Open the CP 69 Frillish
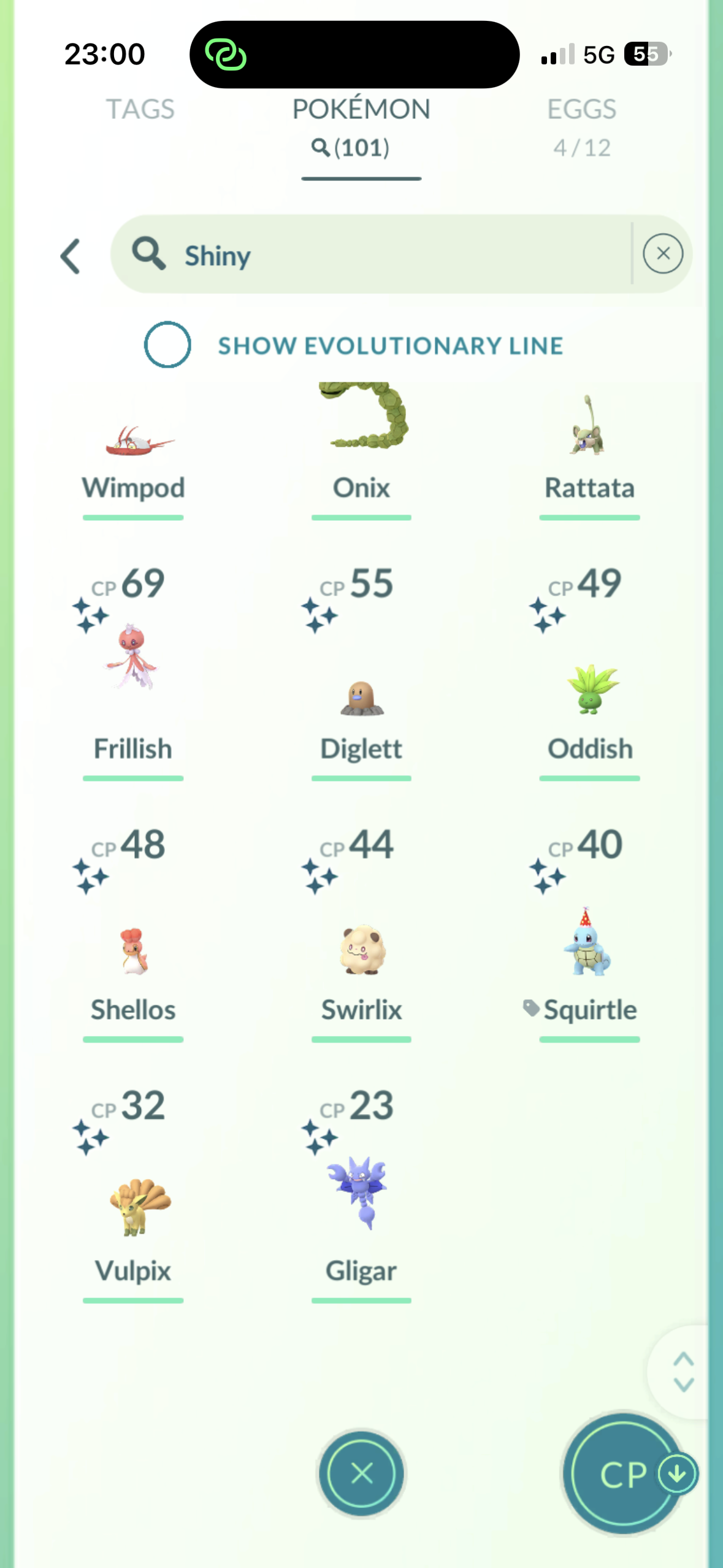 tap(133, 669)
